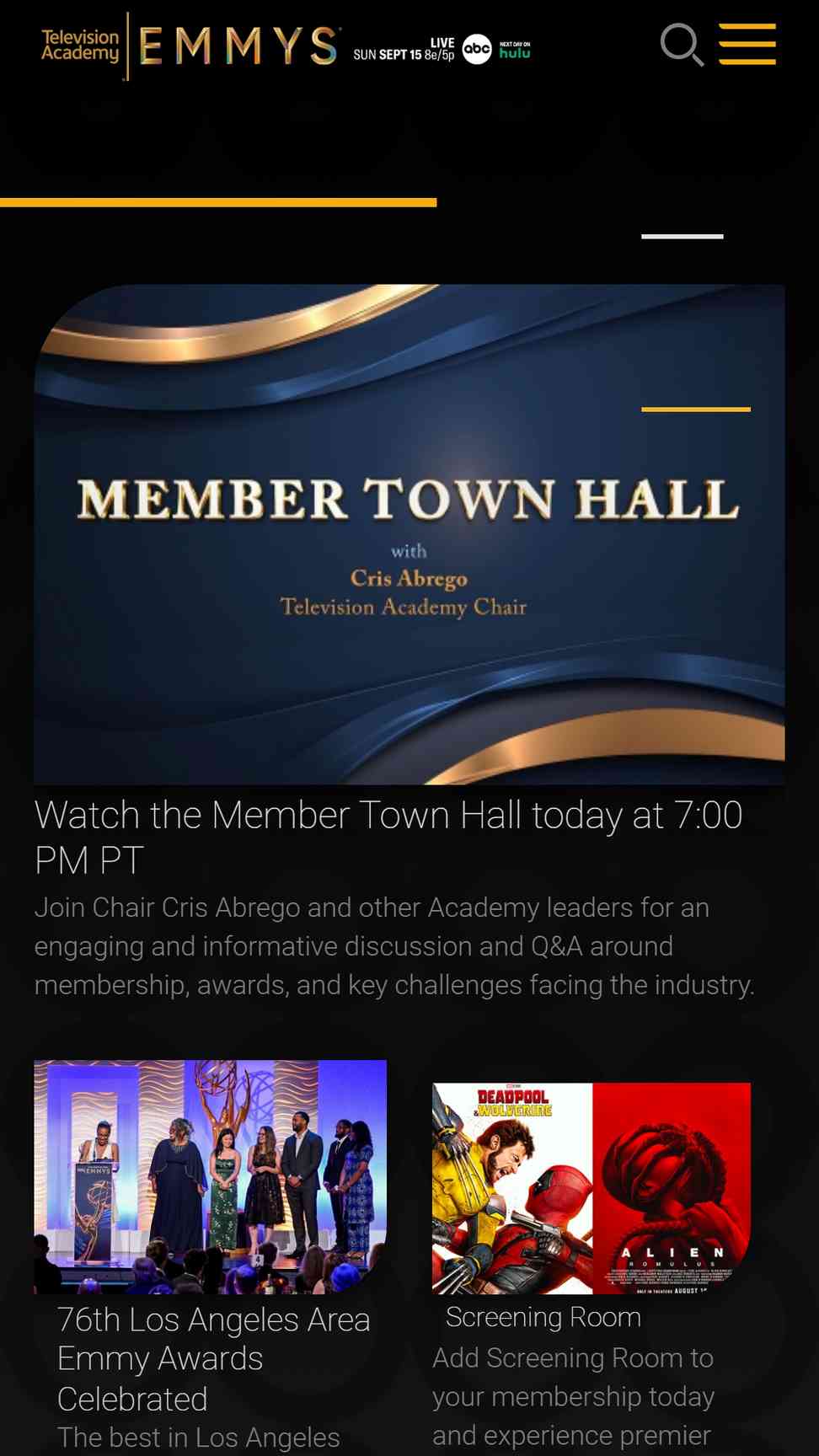Read 76th Los Angeles Area Emmy Awards Celebrated
Screen dimensions: 819x1456
click(x=213, y=1358)
